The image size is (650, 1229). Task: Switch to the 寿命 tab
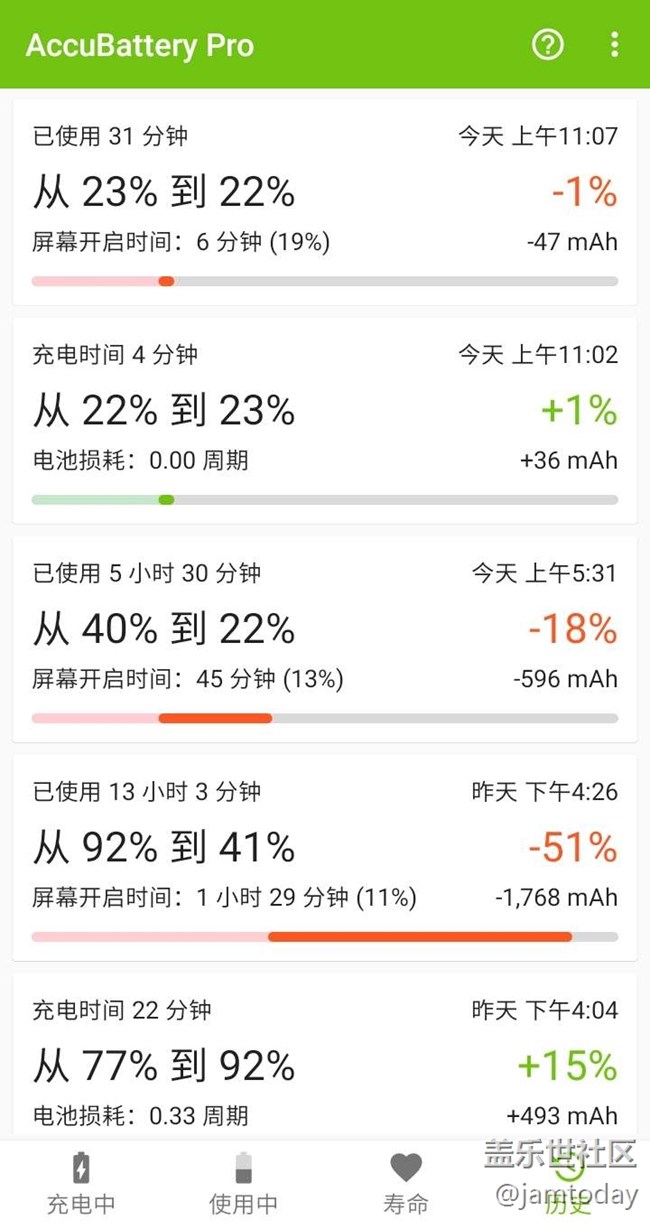point(405,1184)
